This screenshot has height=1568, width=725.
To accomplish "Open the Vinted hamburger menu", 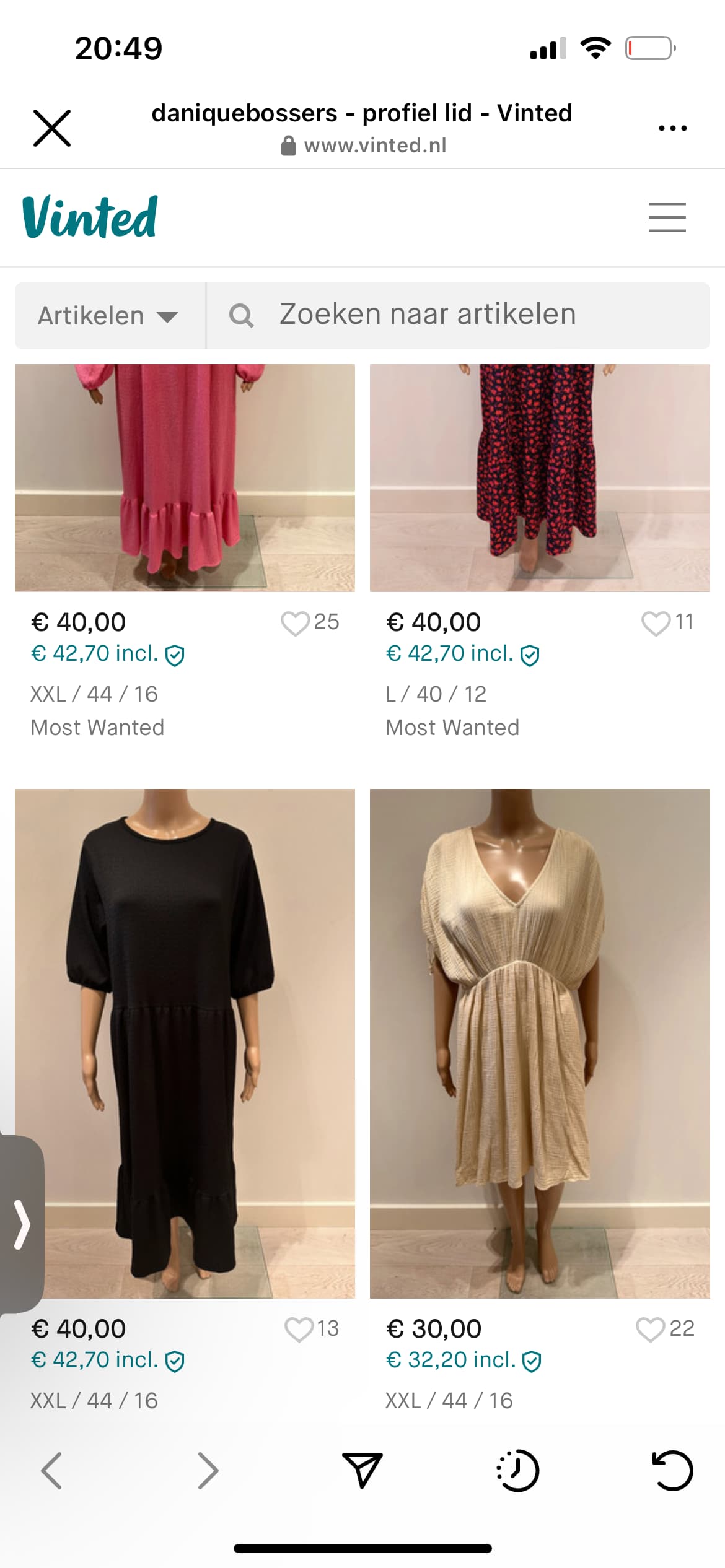I will click(667, 217).
